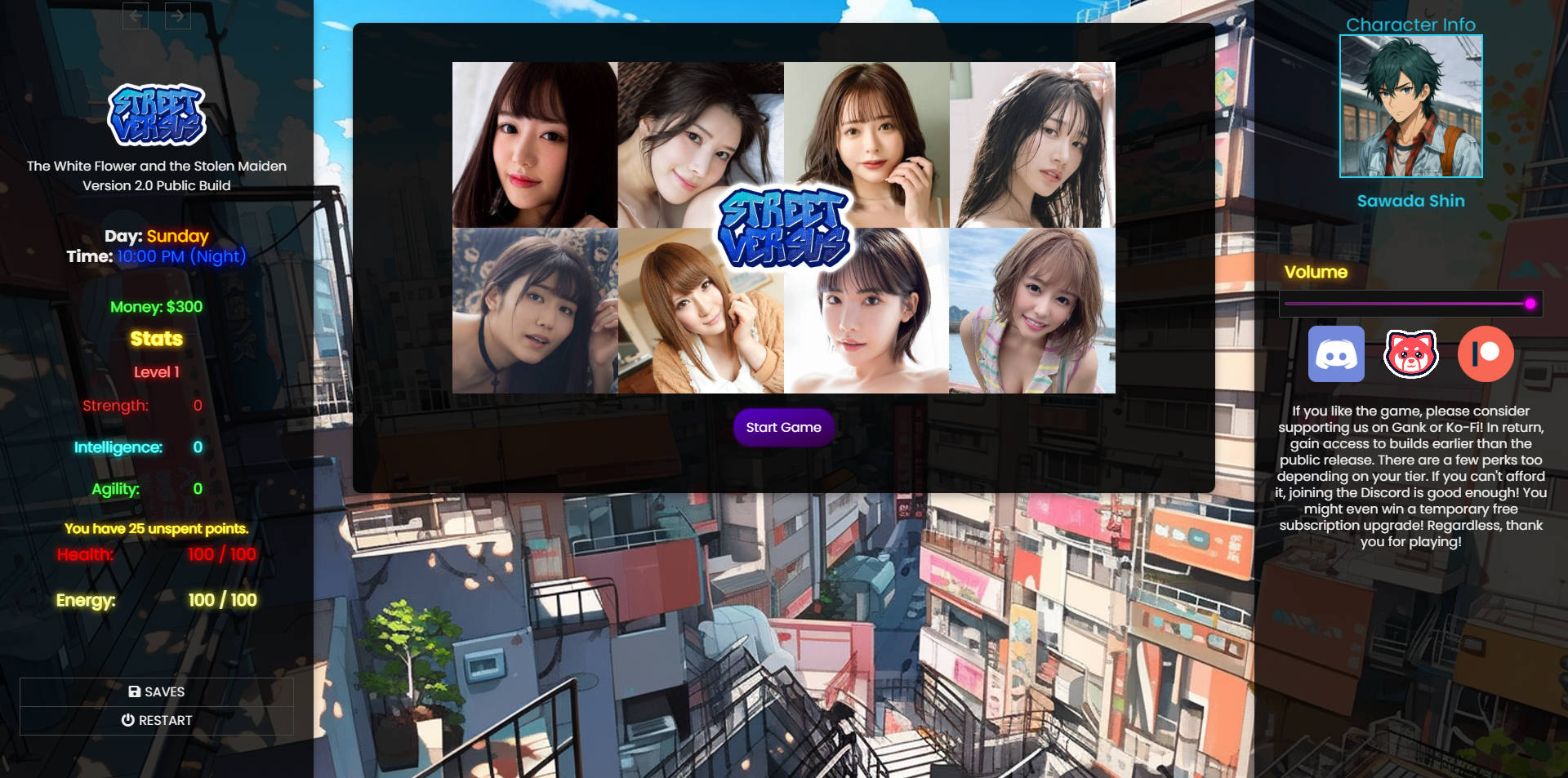Tap the Start Game button
1568x778 pixels.
(x=783, y=427)
